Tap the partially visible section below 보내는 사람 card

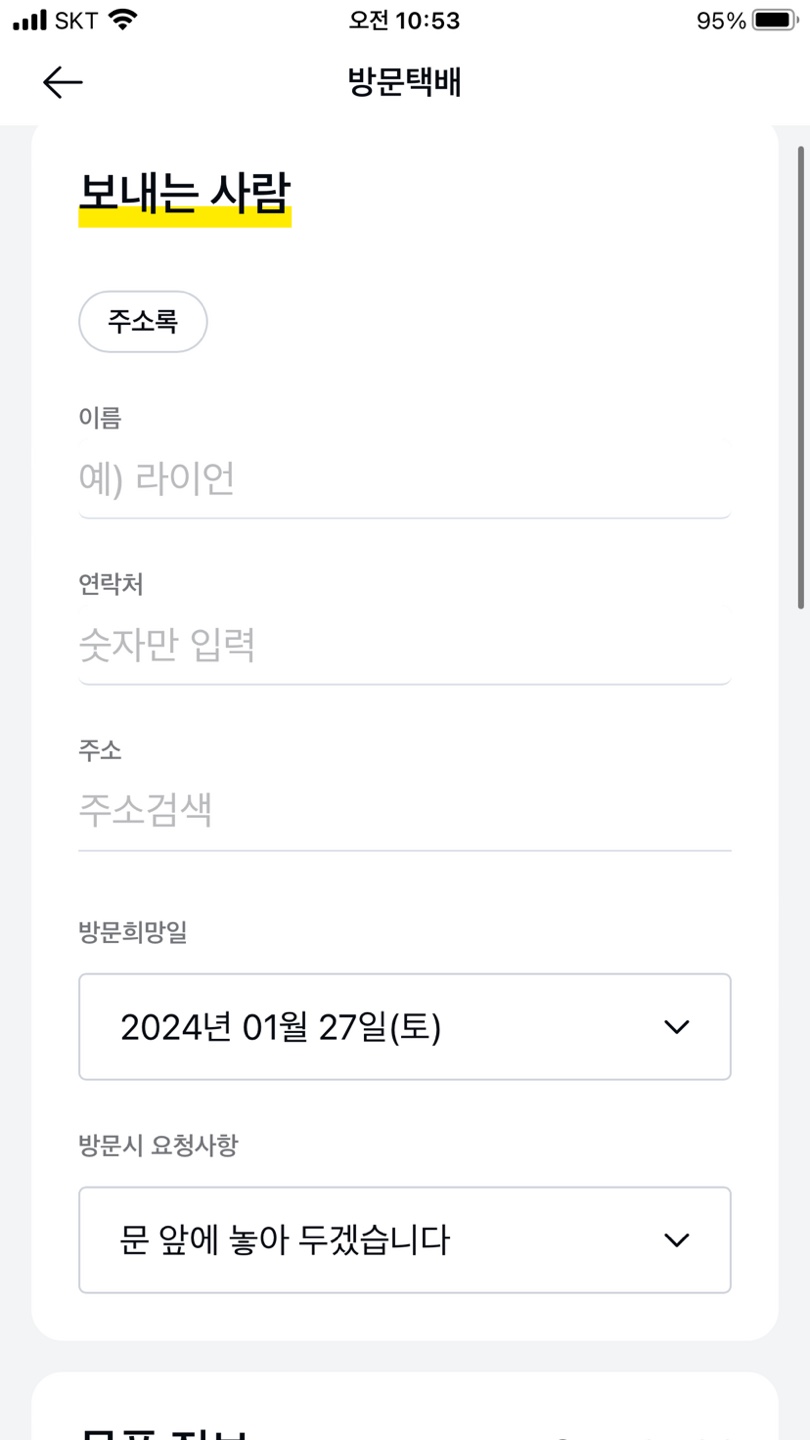click(x=404, y=1420)
